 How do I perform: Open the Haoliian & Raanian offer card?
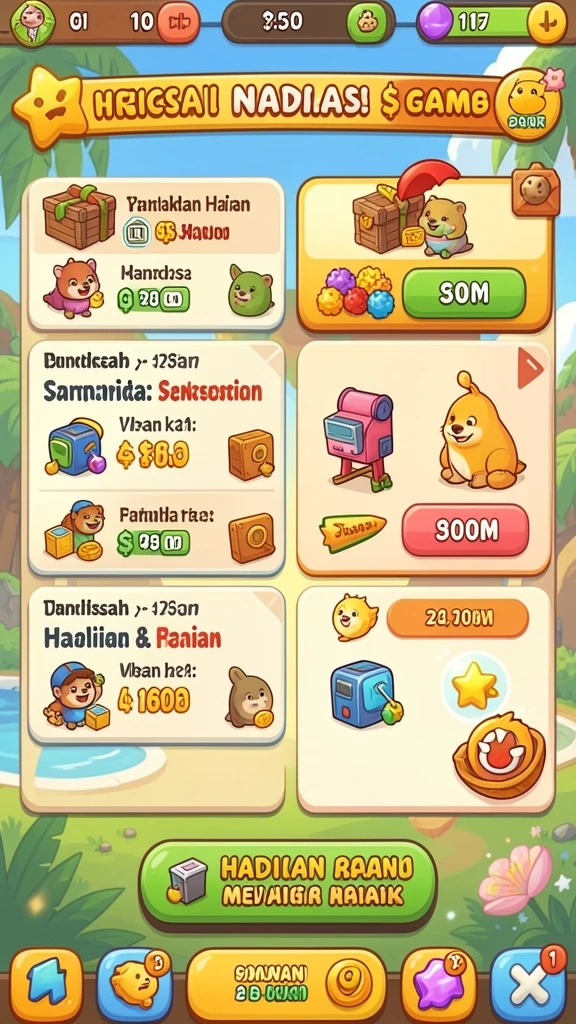(157, 665)
